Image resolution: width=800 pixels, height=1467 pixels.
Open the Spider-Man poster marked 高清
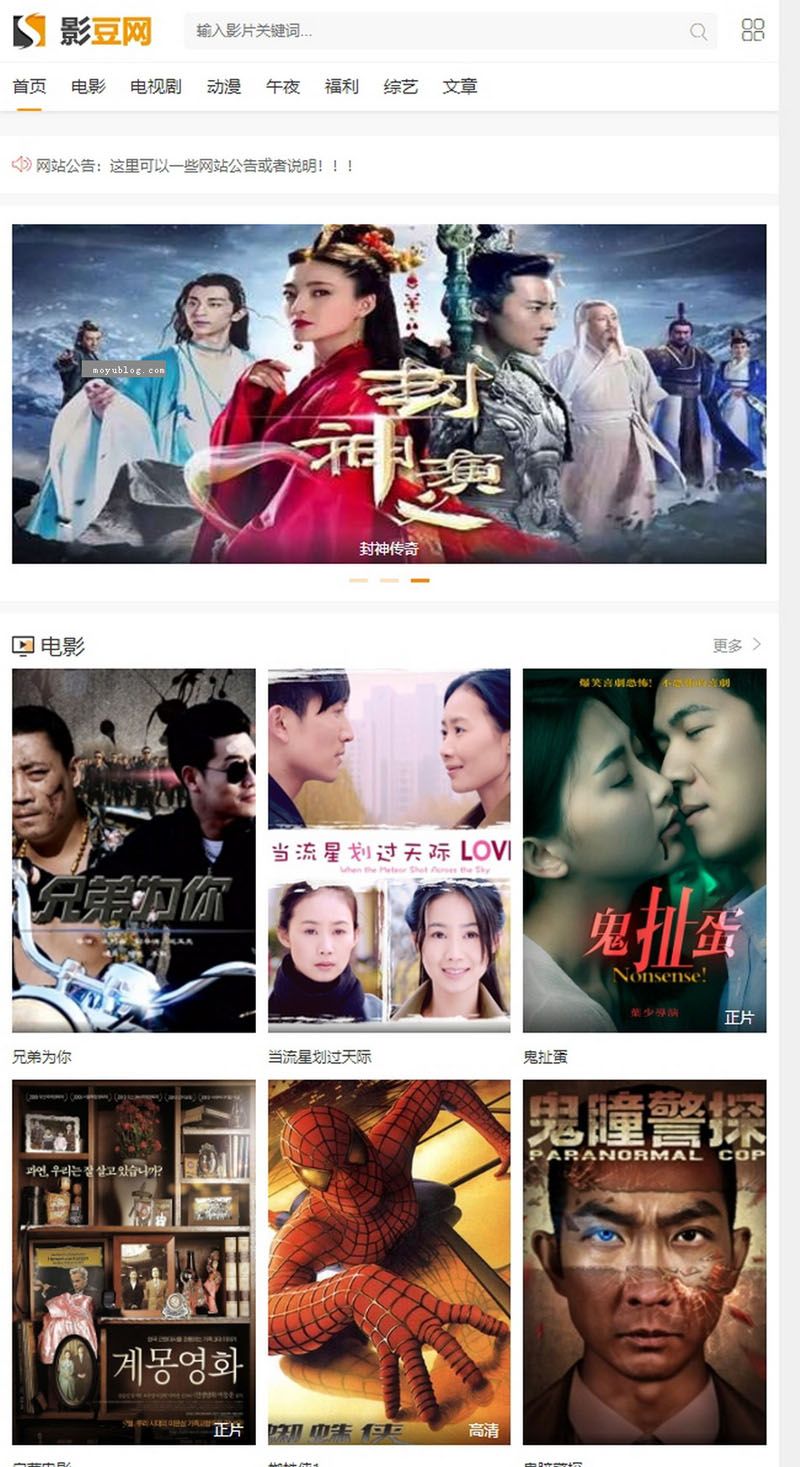[389, 1260]
